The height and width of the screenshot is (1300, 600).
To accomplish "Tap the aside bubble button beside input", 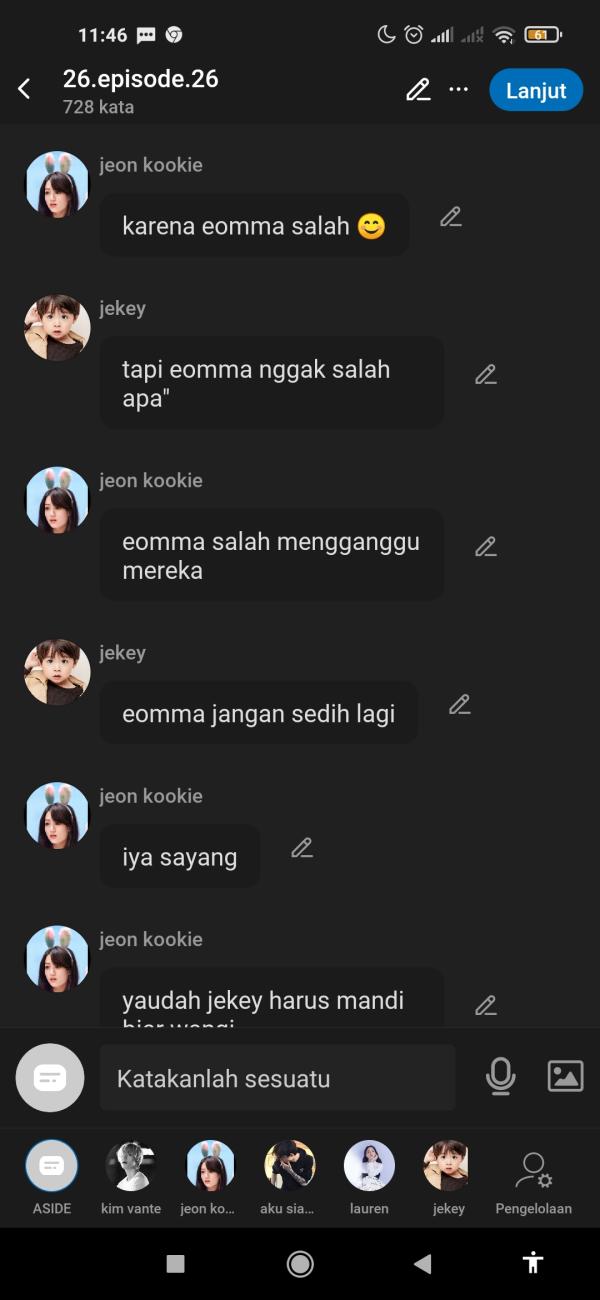I will point(50,1078).
